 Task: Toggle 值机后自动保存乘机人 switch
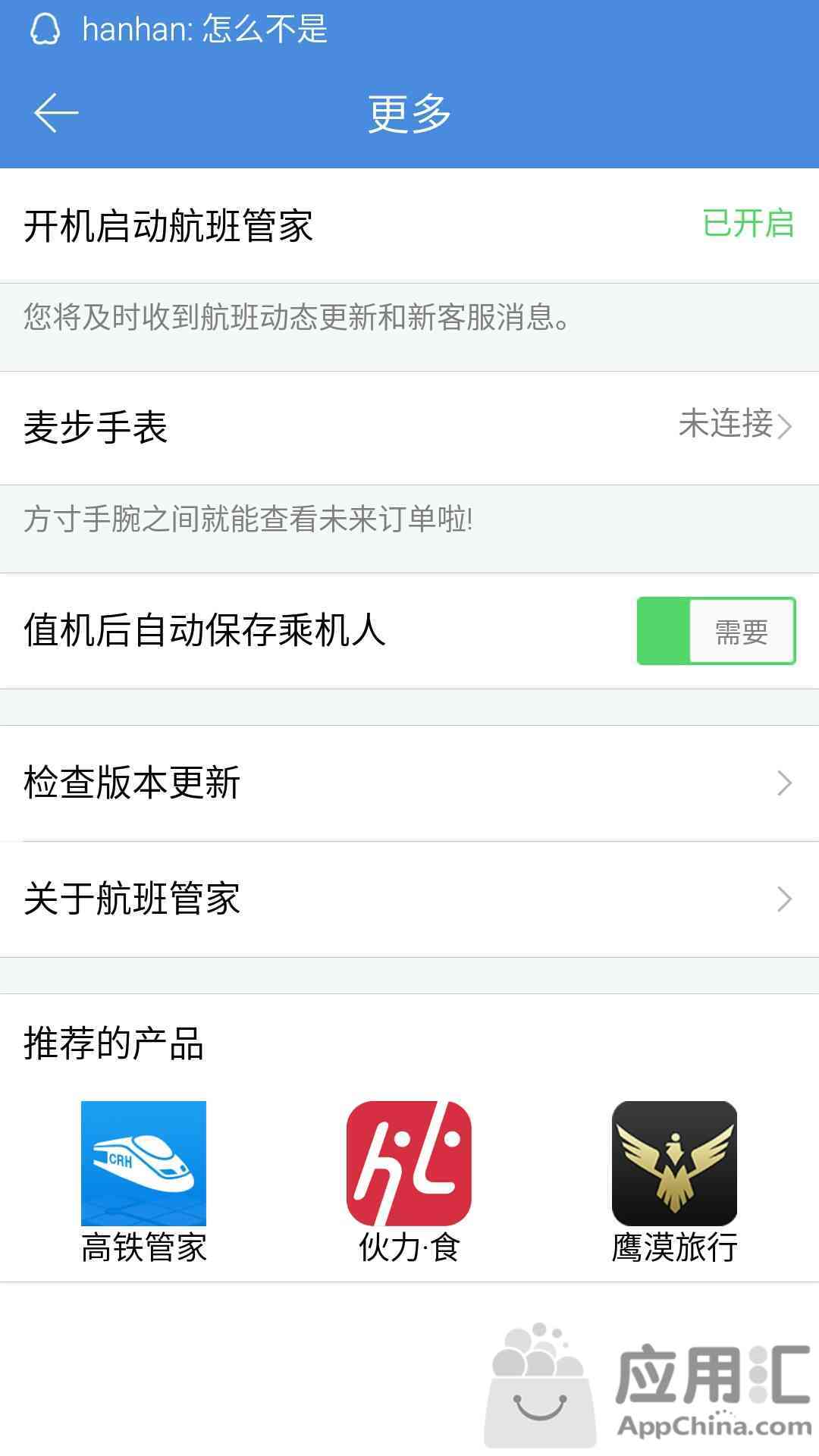click(716, 631)
